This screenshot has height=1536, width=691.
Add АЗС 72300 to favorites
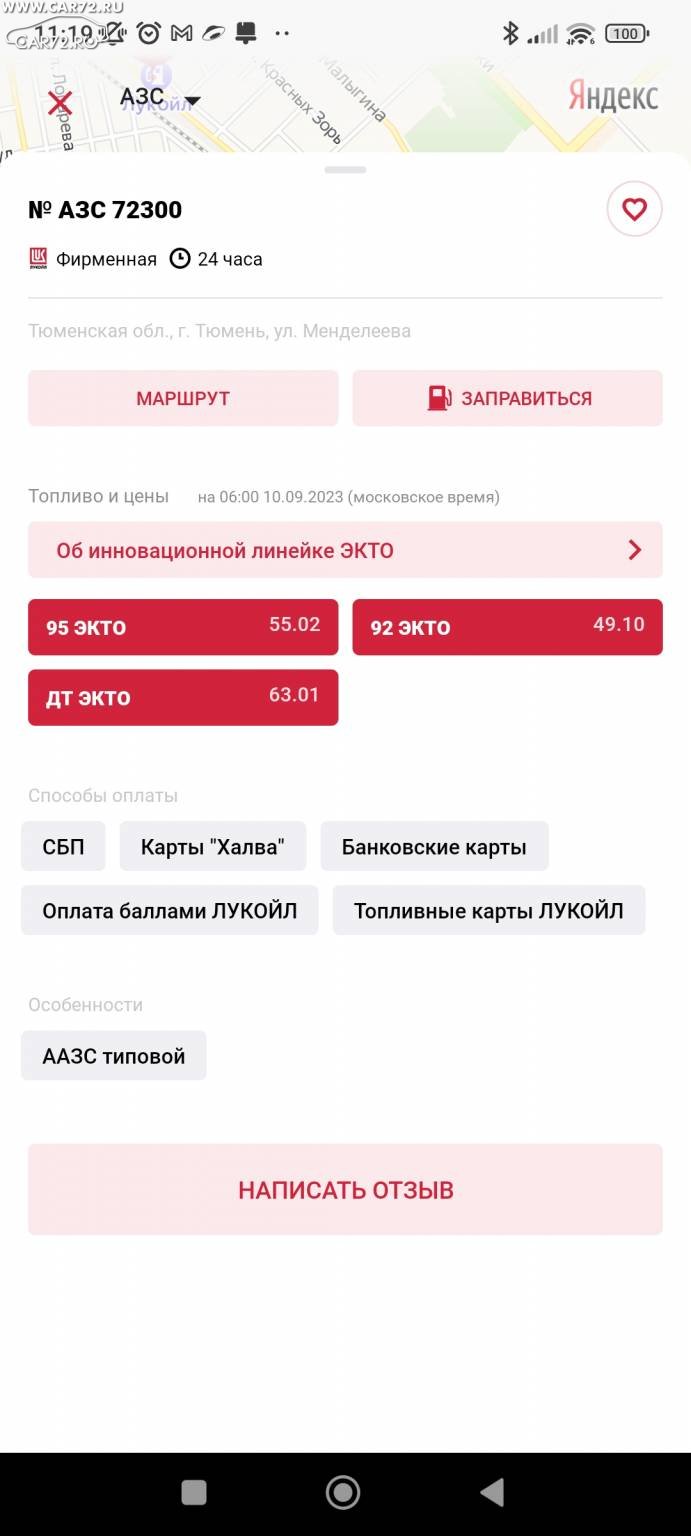[x=634, y=210]
